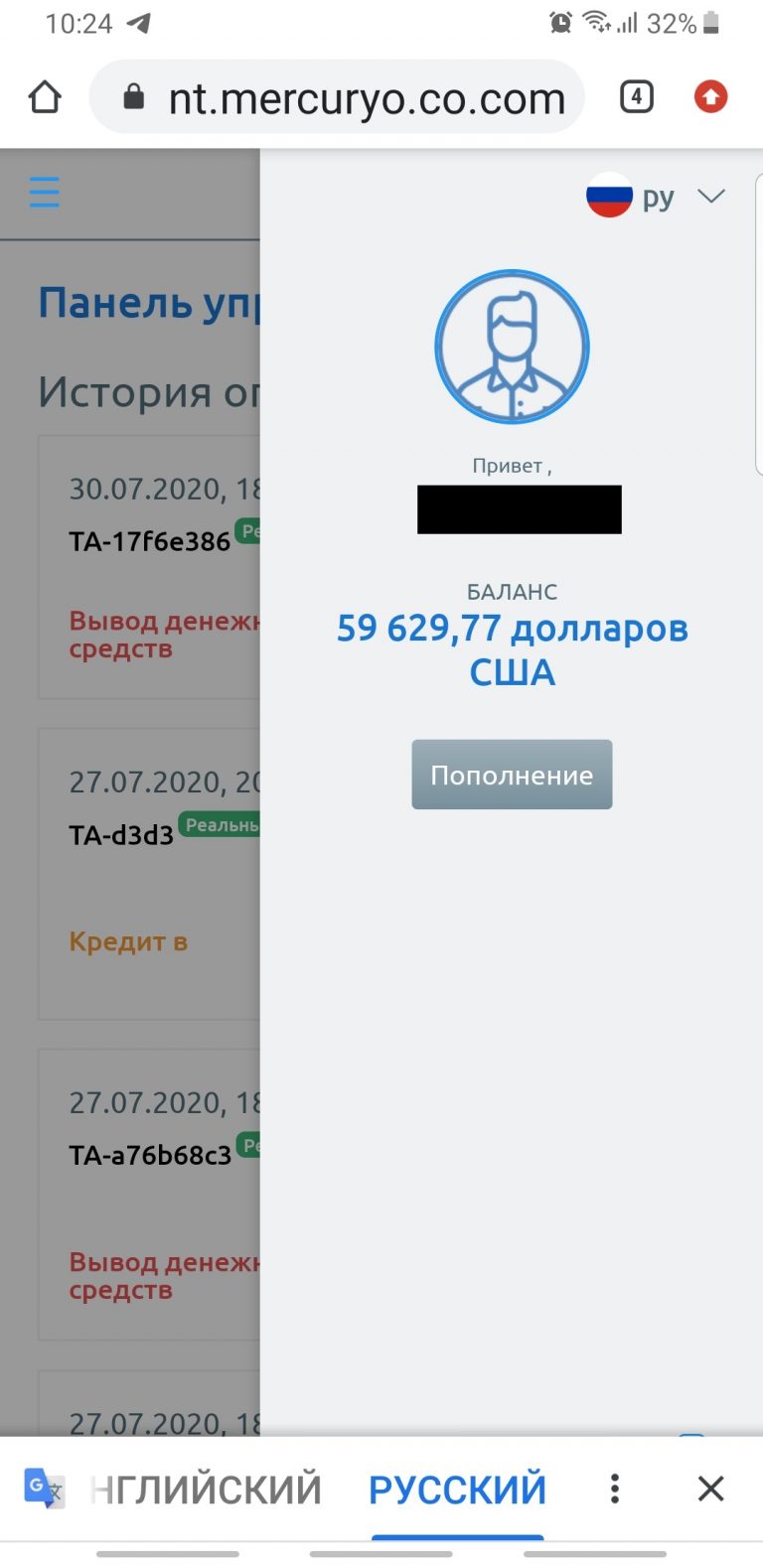Open the hamburger menu
Viewport: 763px width, 1568px height.
44,192
